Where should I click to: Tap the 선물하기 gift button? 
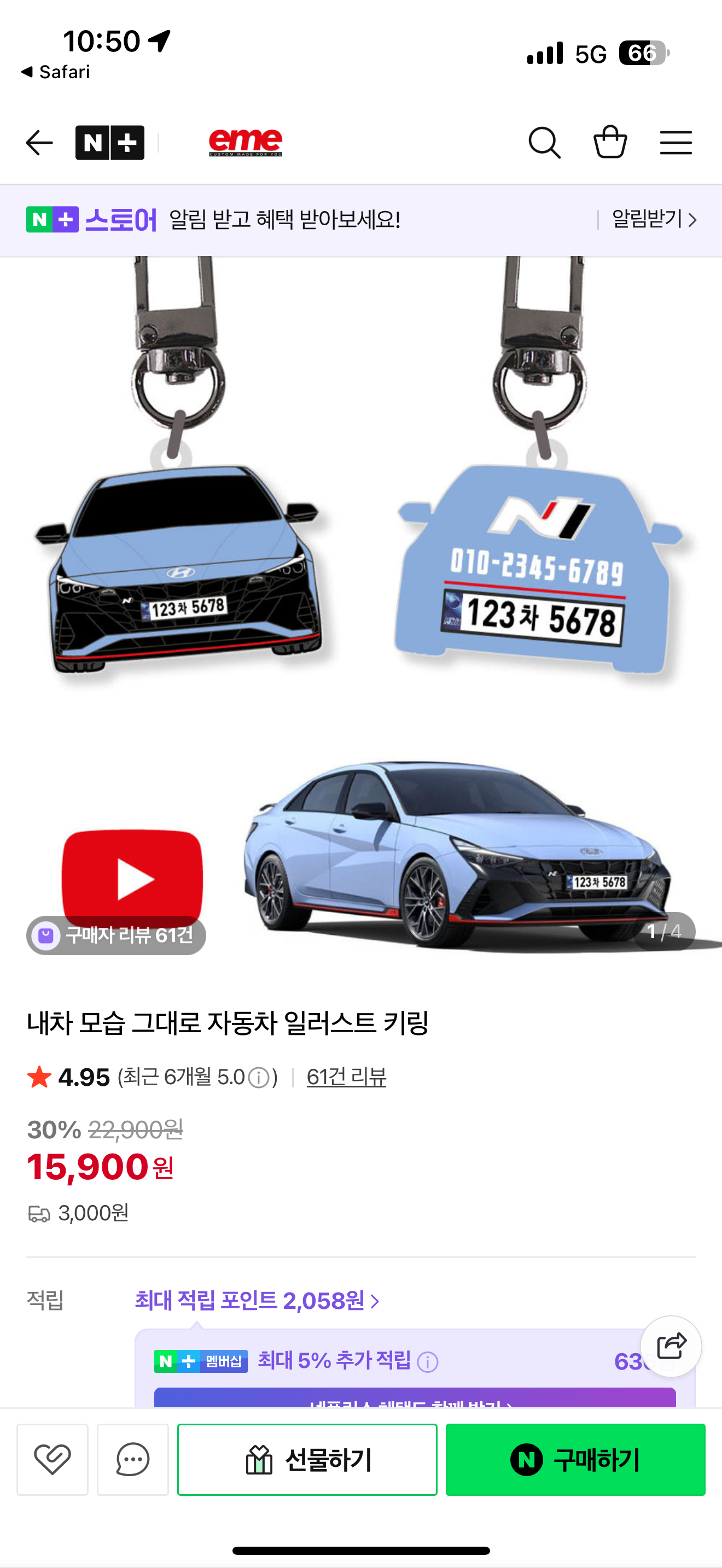point(307,1459)
